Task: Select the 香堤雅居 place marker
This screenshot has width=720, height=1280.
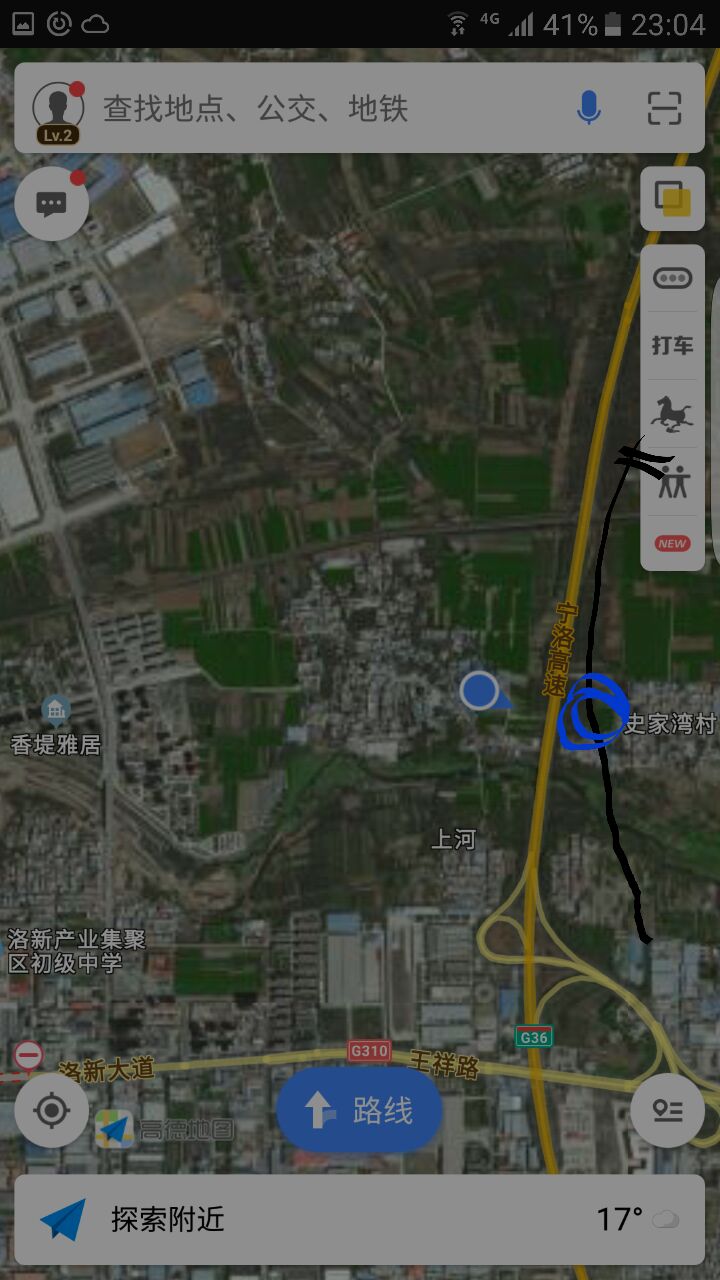Action: click(x=56, y=711)
